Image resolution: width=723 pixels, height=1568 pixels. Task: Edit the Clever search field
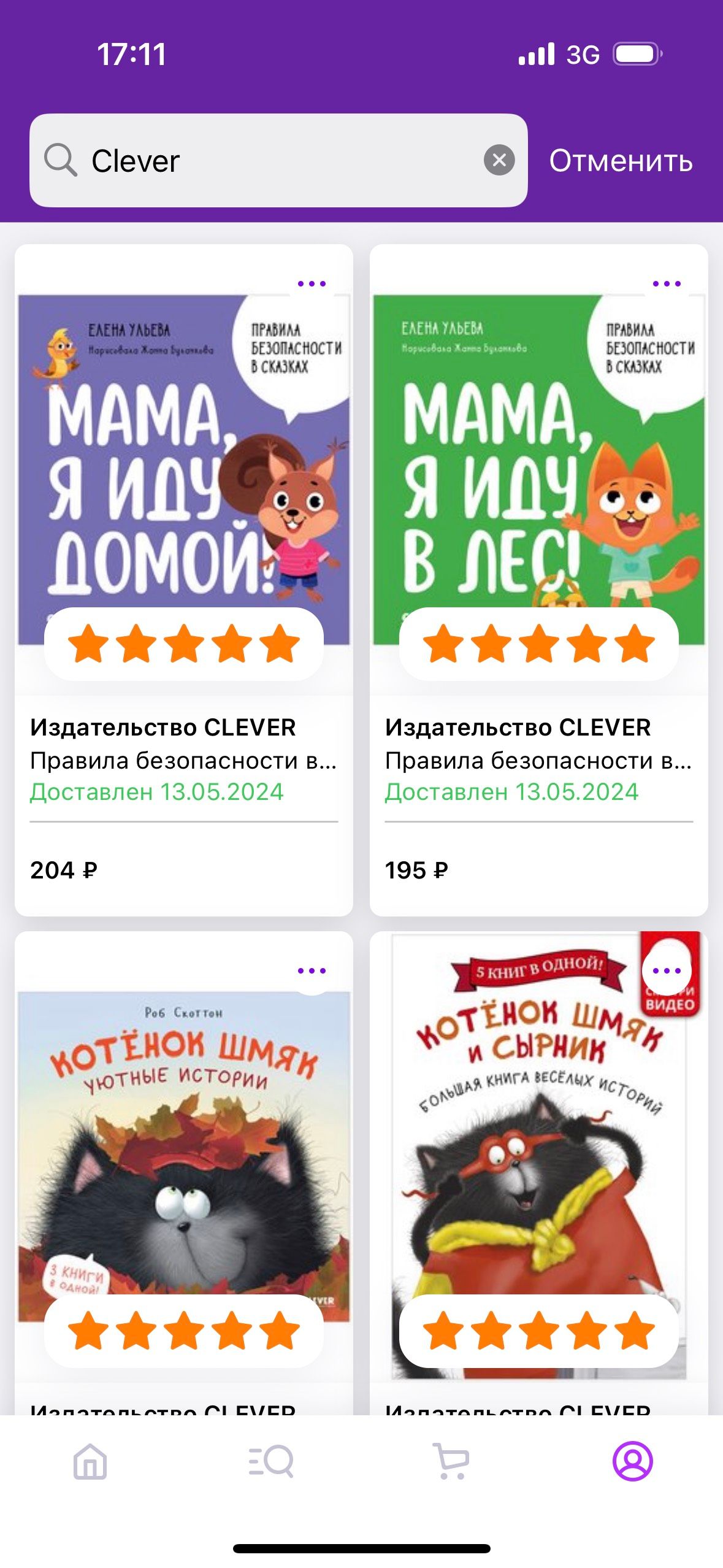278,160
